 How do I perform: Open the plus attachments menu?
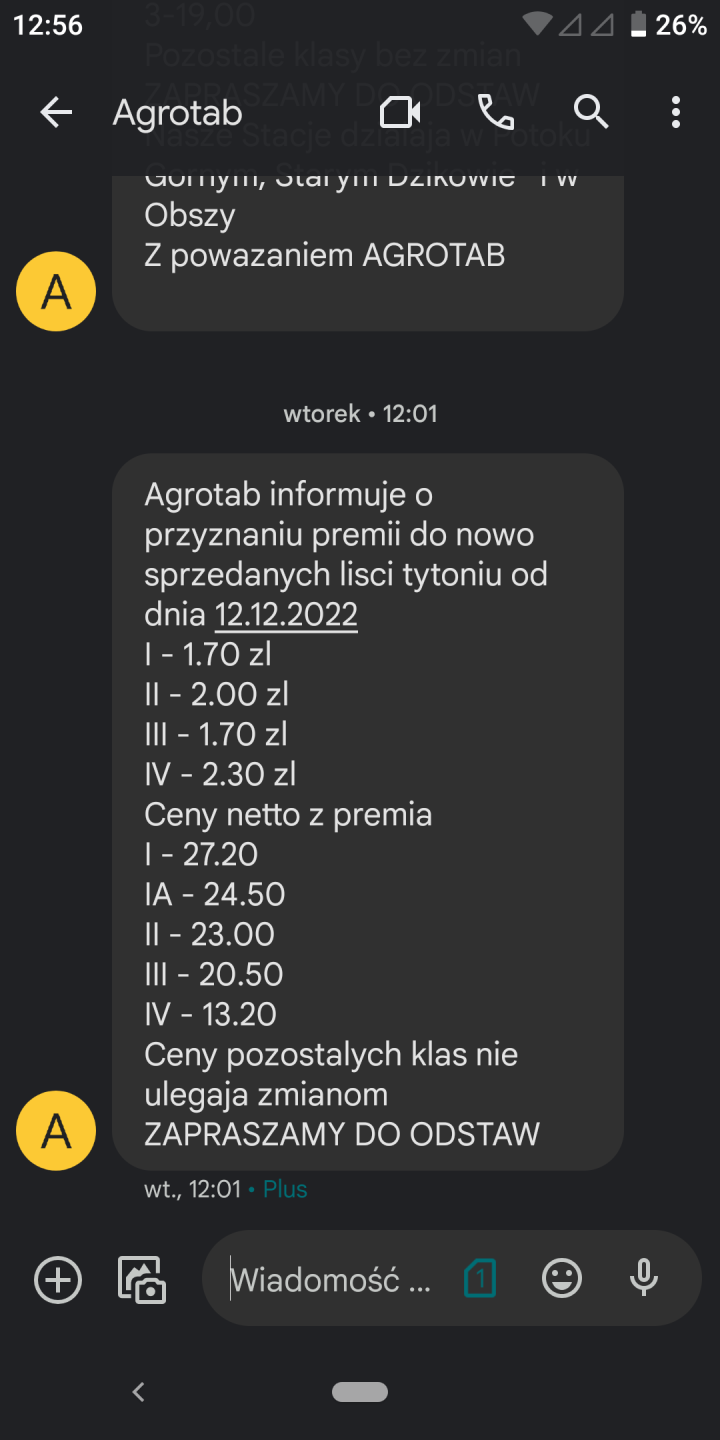point(58,1279)
